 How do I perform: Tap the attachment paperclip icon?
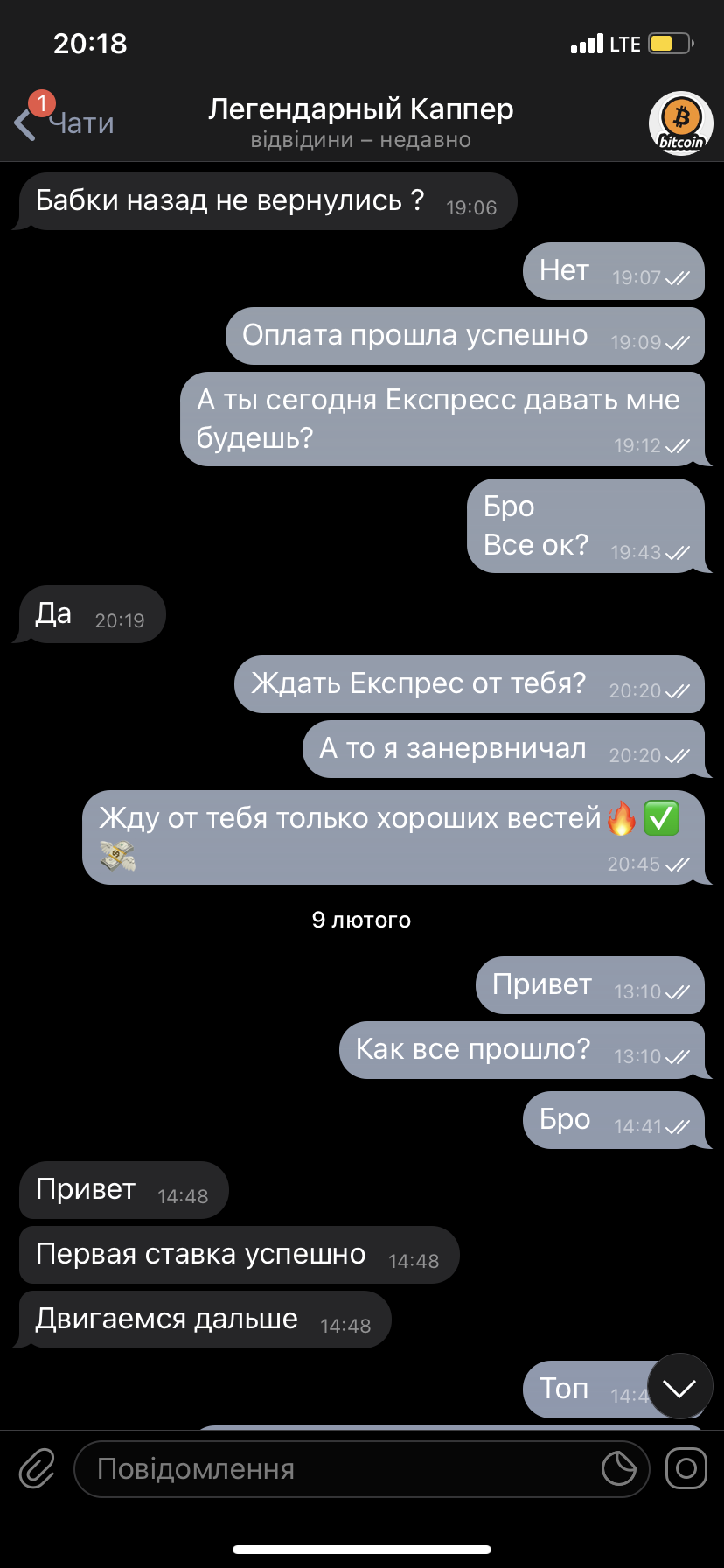point(37,1468)
